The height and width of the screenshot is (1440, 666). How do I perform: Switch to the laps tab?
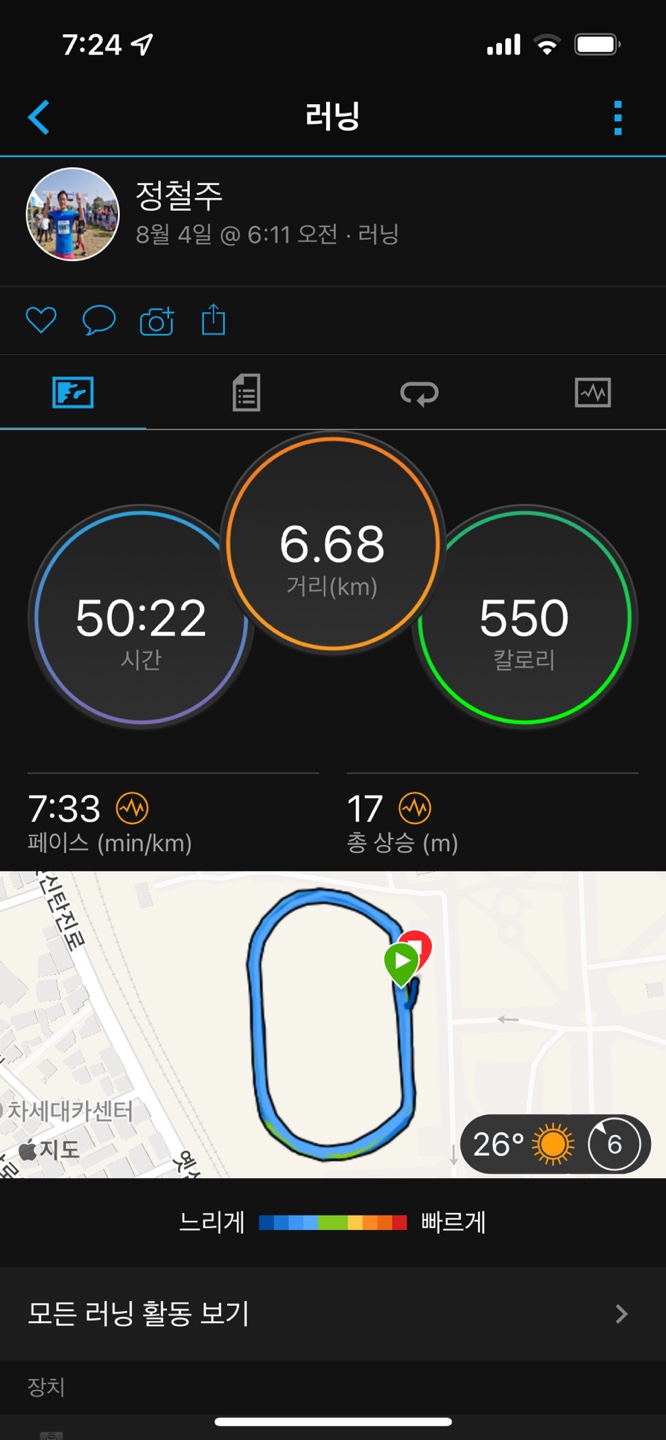click(419, 393)
